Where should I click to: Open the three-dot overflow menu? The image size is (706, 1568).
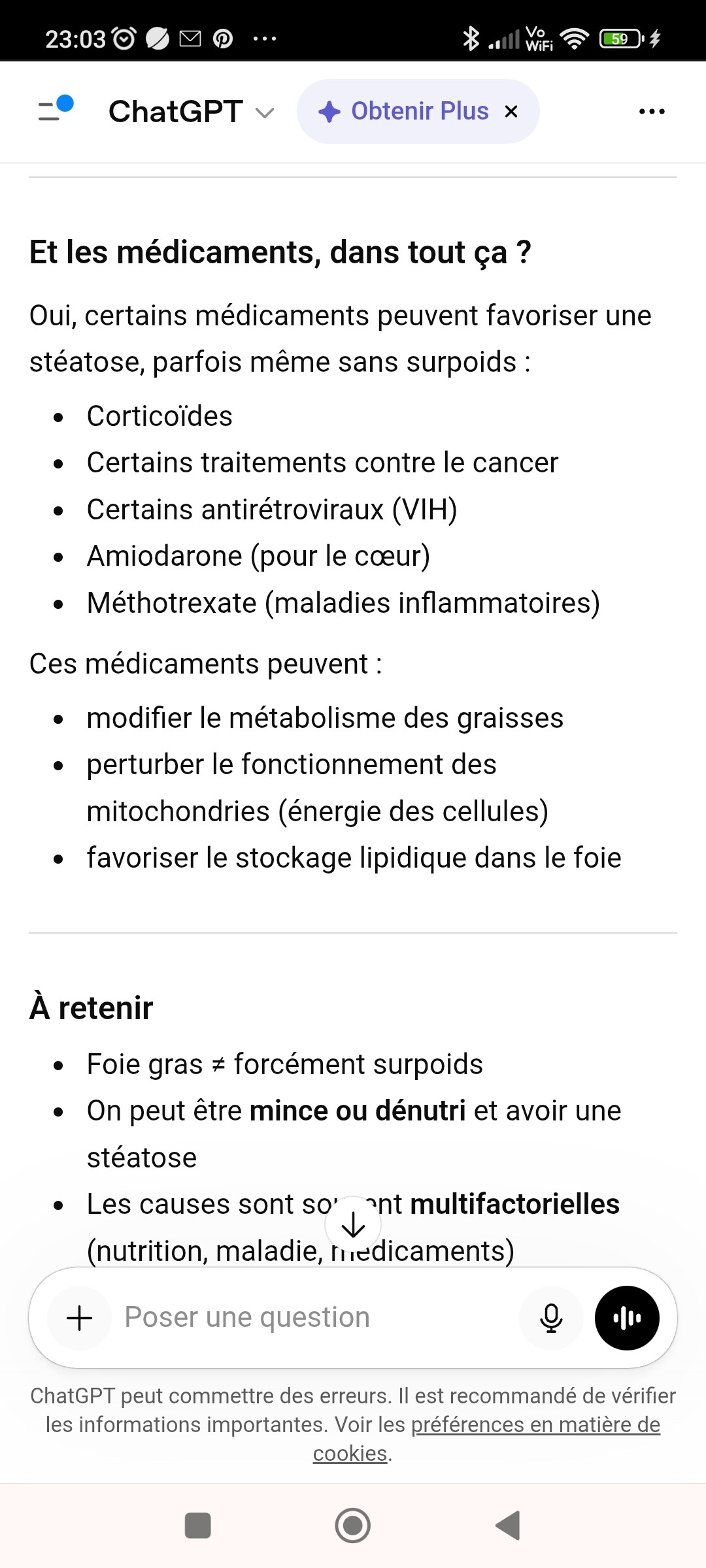point(651,112)
